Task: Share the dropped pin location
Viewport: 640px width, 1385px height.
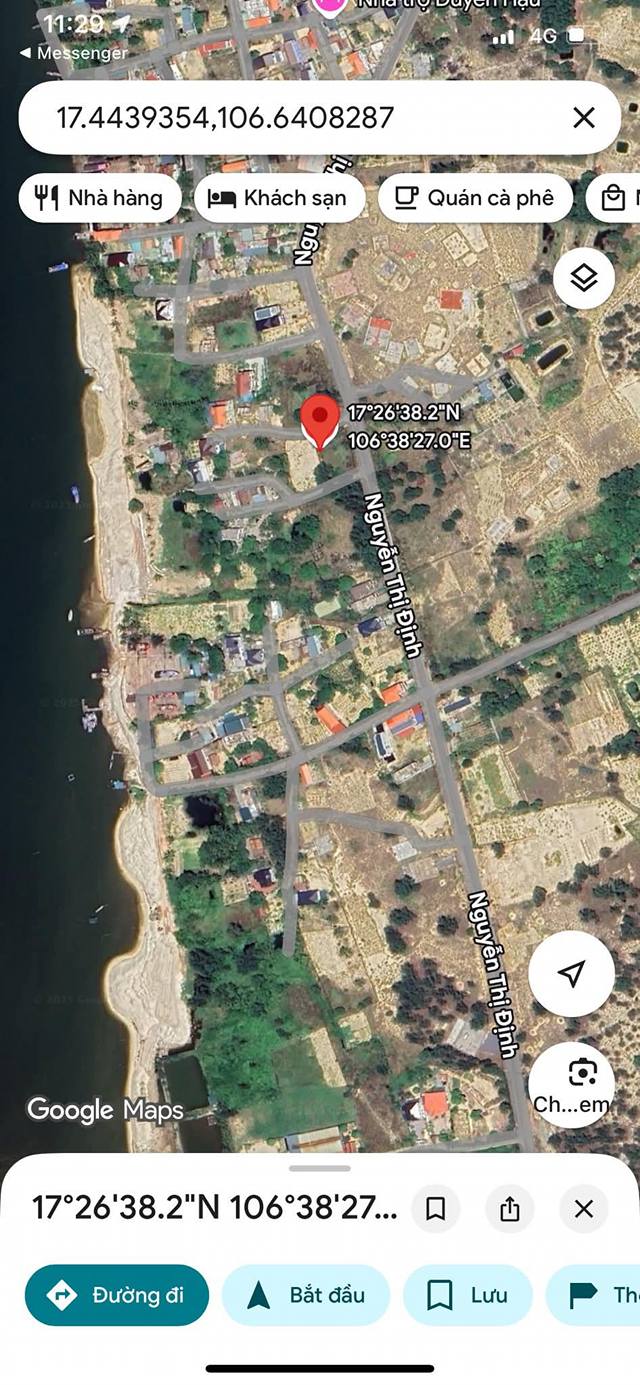Action: coord(510,1209)
